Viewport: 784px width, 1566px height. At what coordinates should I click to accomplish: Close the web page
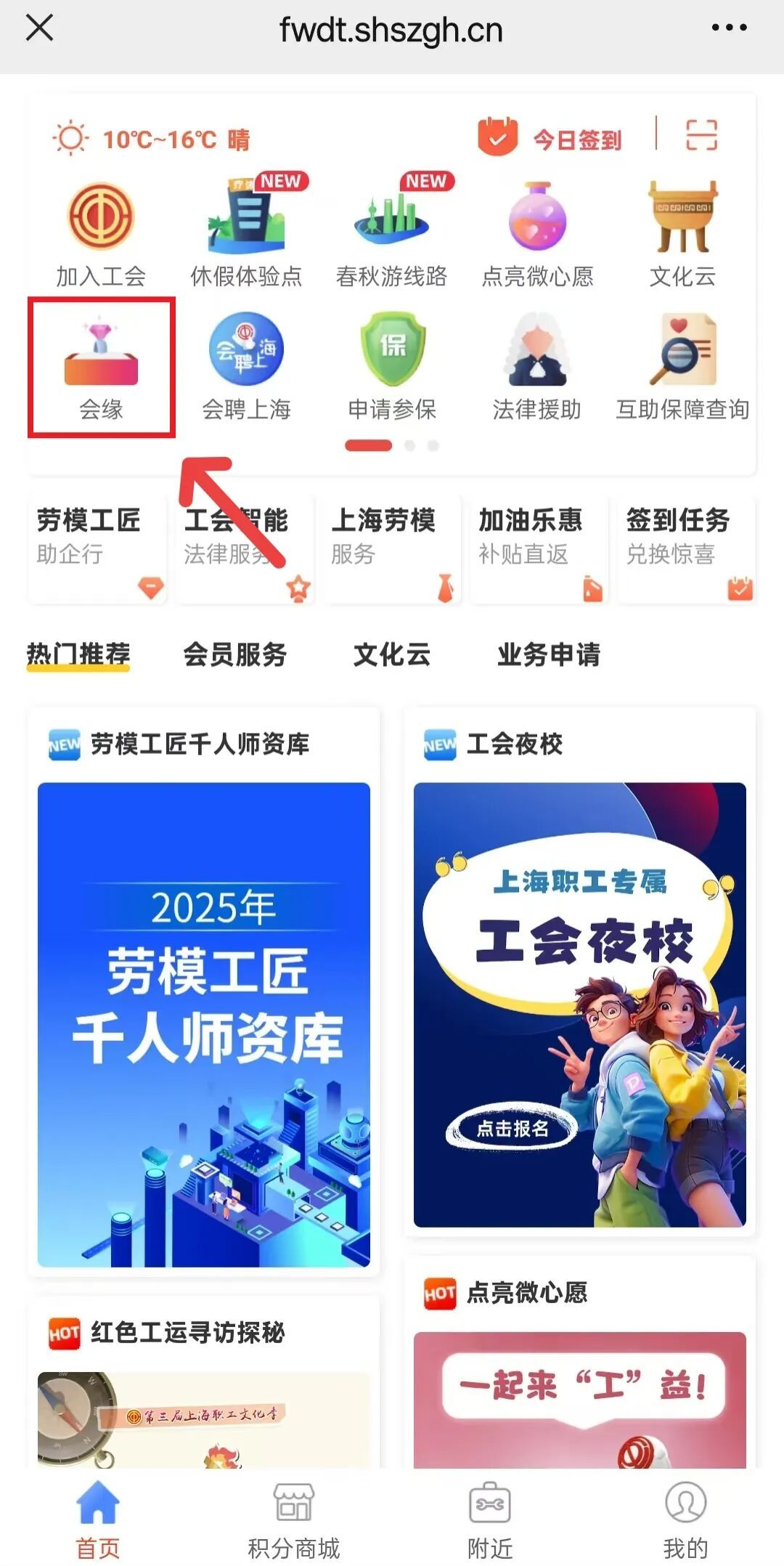(x=39, y=29)
